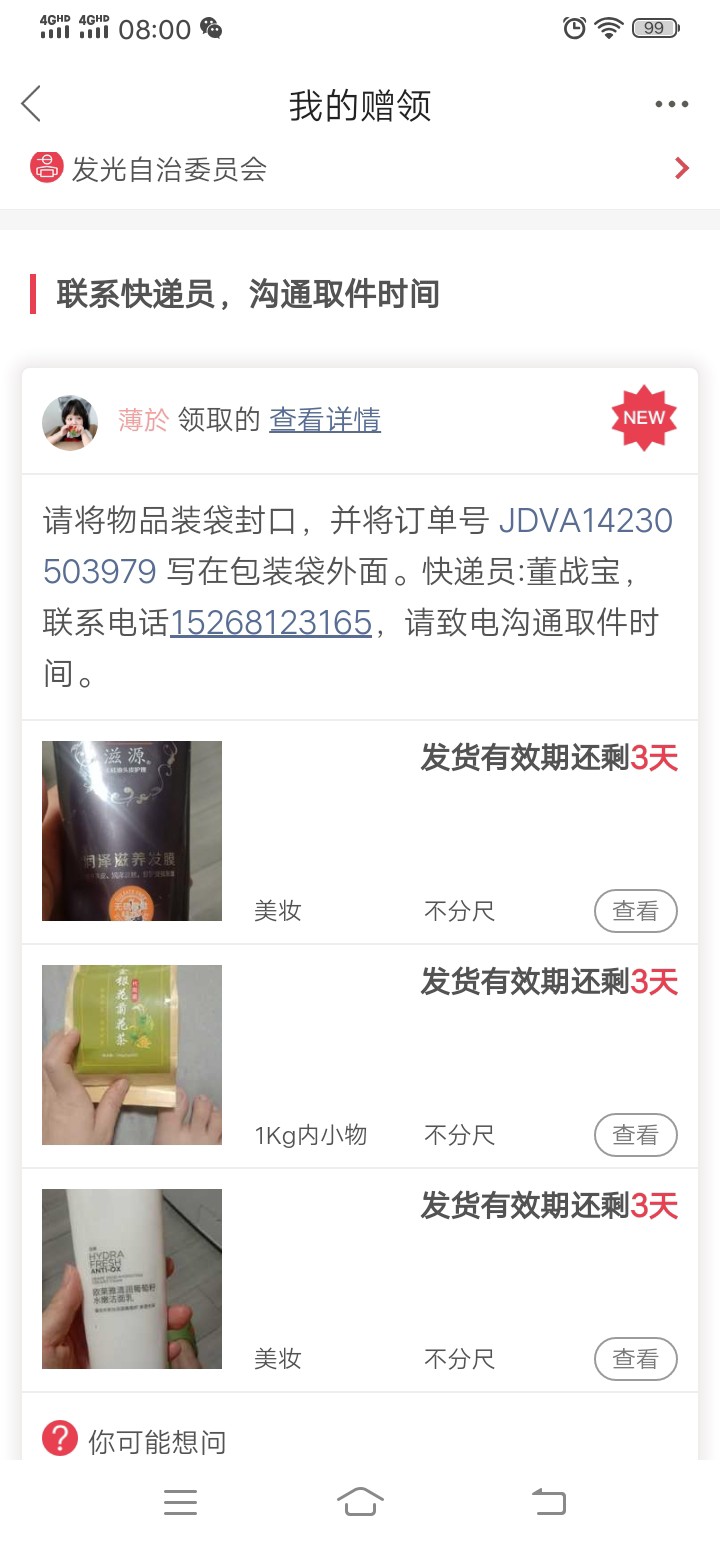Open 你可能想问 help section
This screenshot has height=1544, width=720.
158,1441
